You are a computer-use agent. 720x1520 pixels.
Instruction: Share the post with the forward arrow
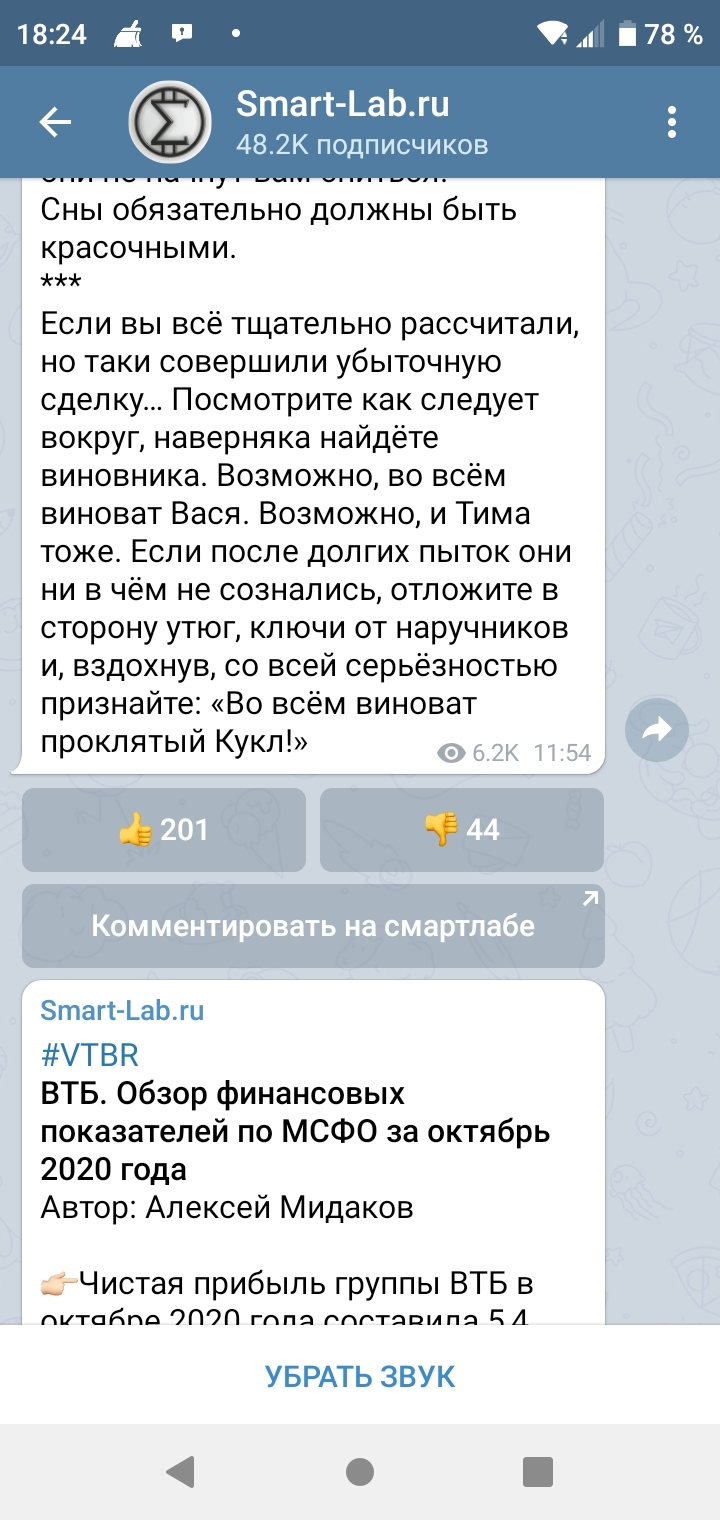(657, 731)
